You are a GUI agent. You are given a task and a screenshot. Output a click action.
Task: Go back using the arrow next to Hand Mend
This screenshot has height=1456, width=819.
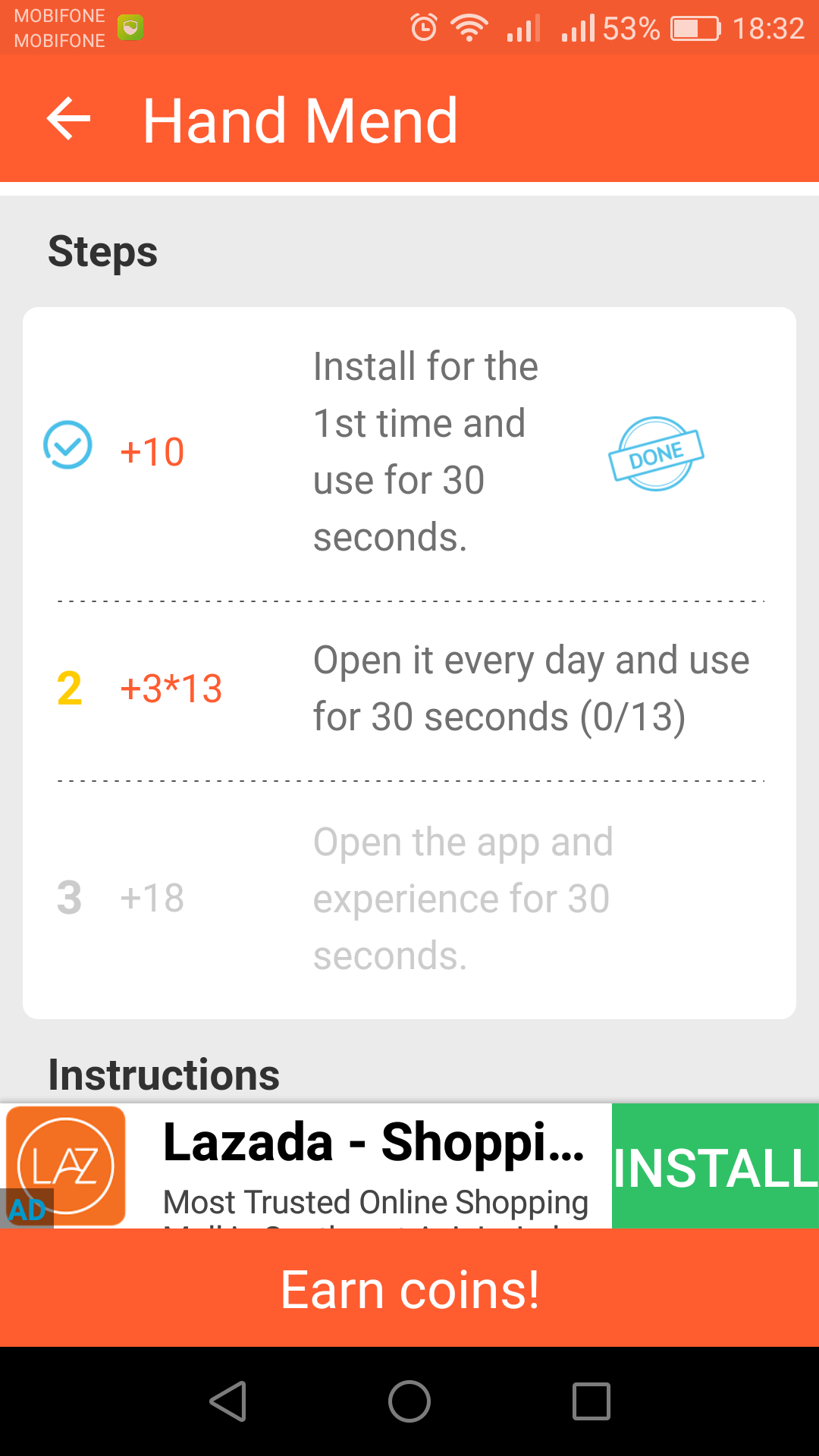coord(68,119)
